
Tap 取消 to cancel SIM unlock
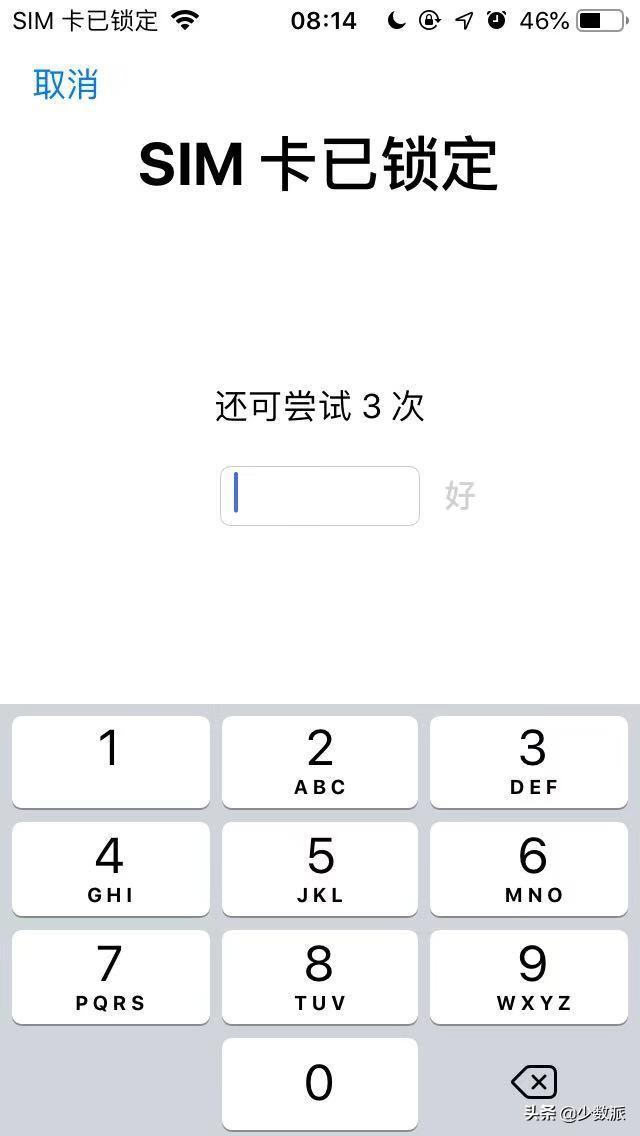(x=66, y=85)
